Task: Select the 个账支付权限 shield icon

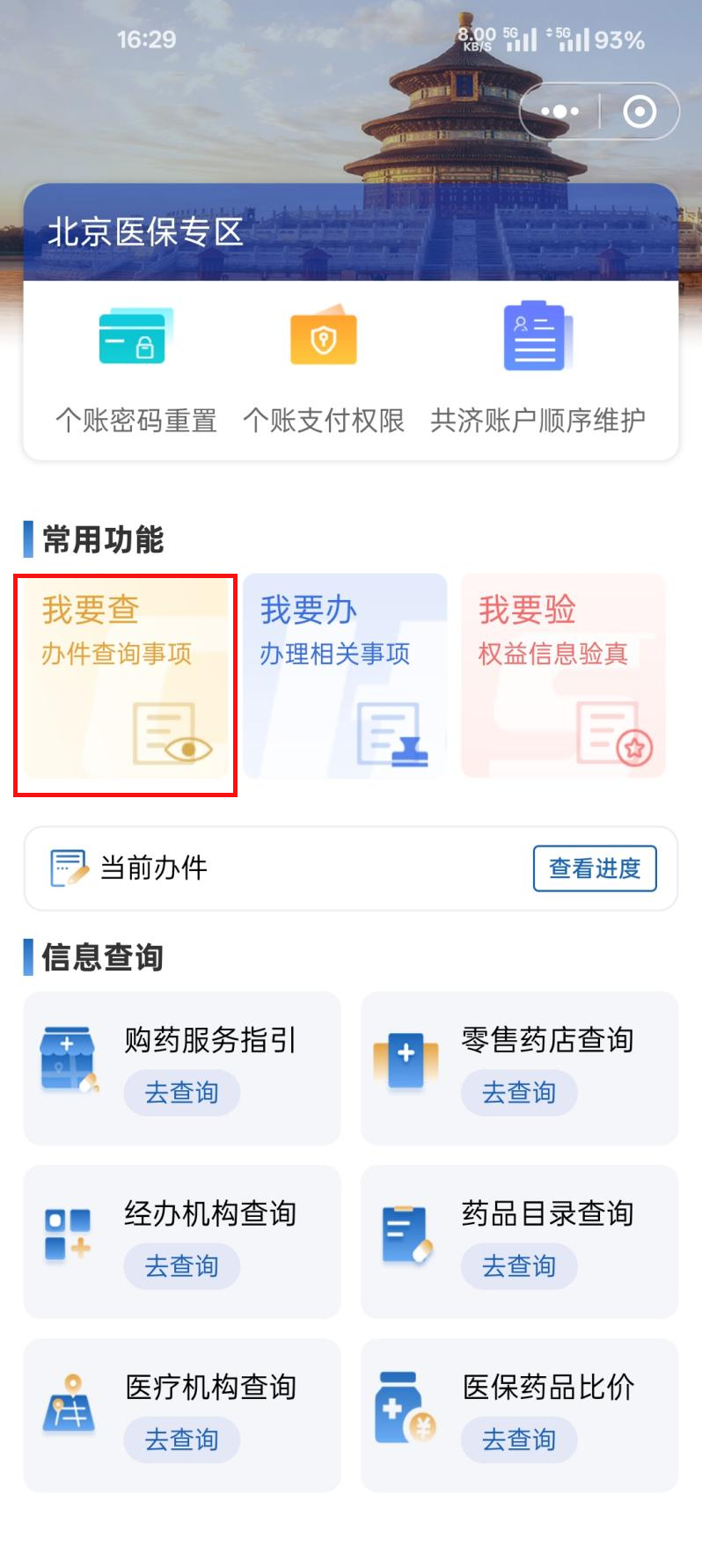Action: tap(324, 337)
